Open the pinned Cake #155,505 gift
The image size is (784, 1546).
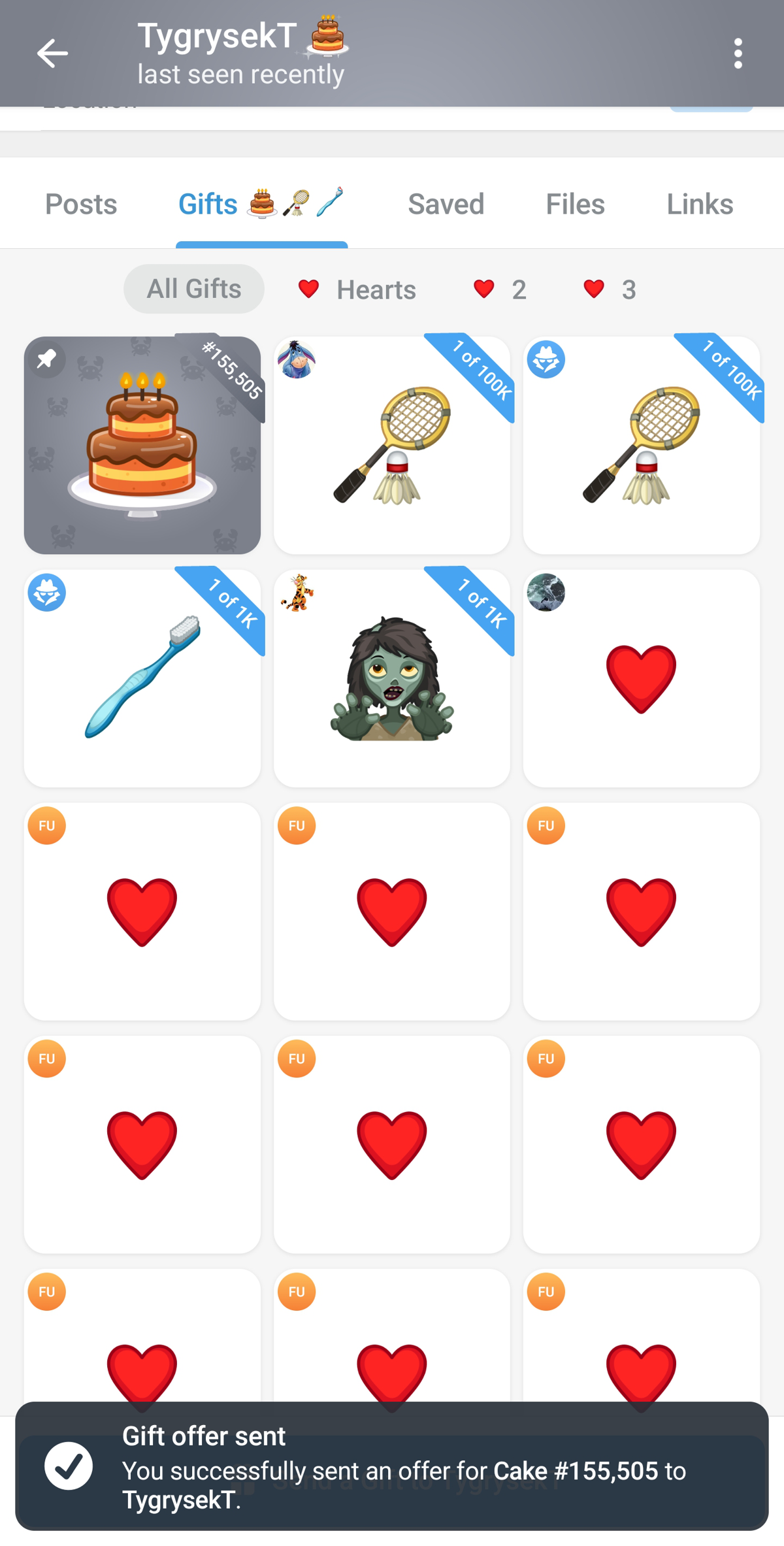(x=142, y=445)
